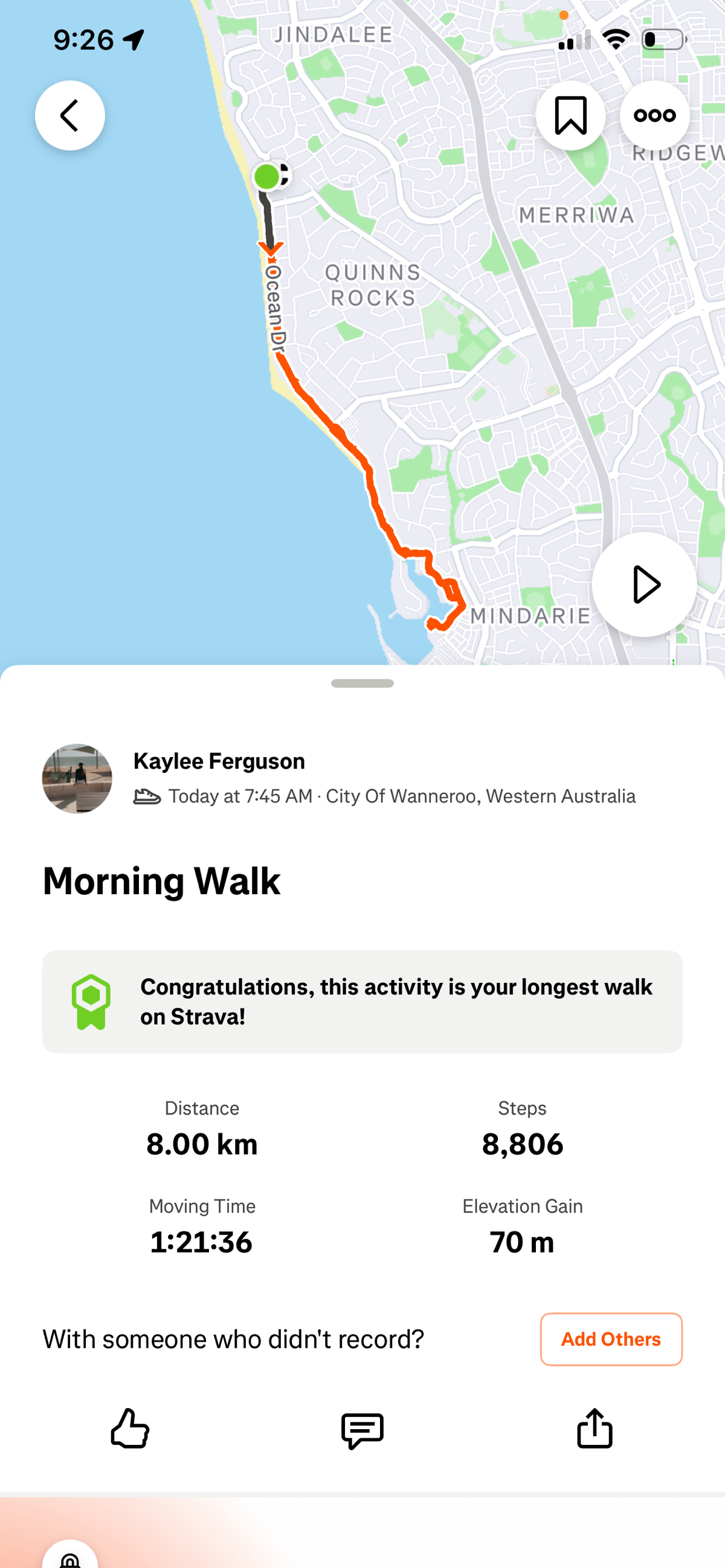
Task: Open the three-dot overflow menu
Action: (654, 116)
